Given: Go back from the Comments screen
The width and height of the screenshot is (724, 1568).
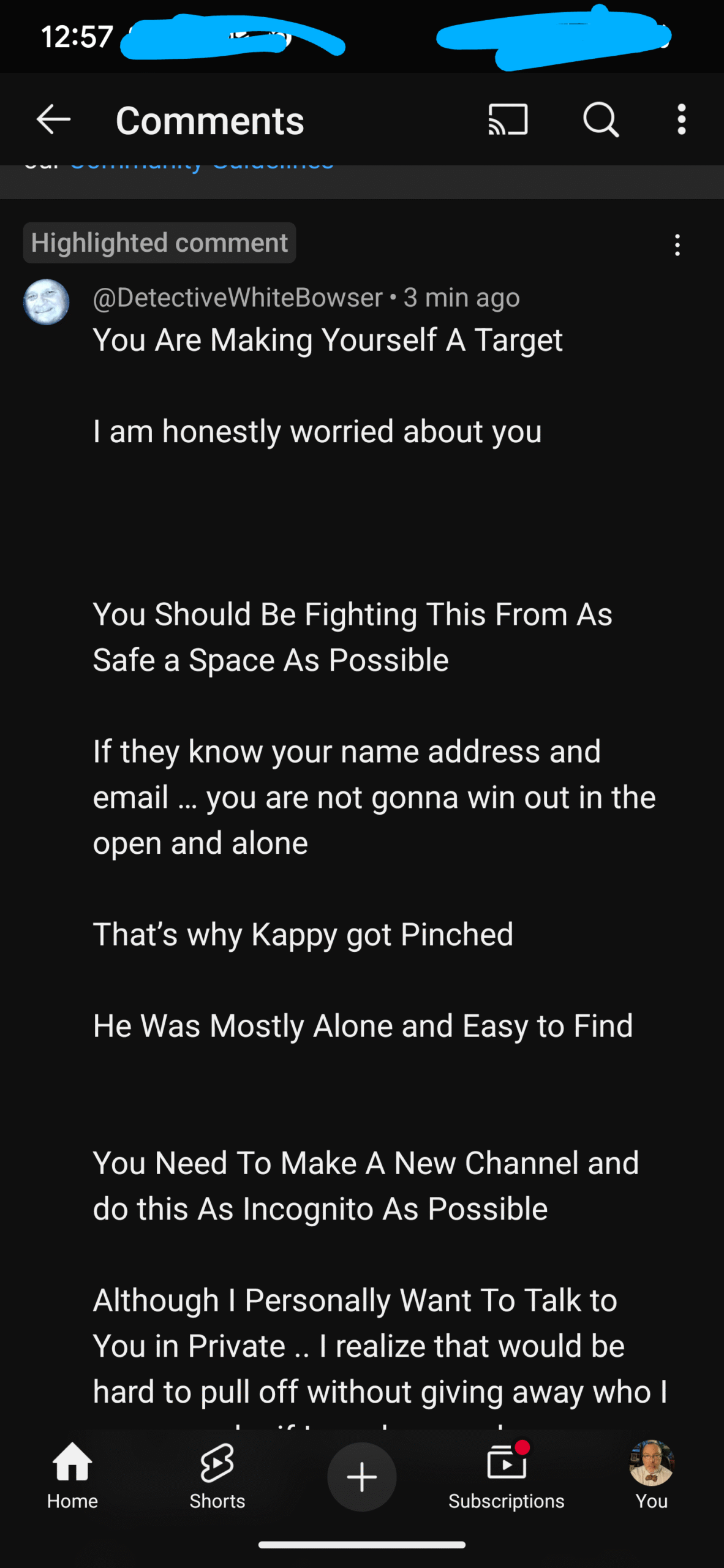Looking at the screenshot, I should coord(53,119).
